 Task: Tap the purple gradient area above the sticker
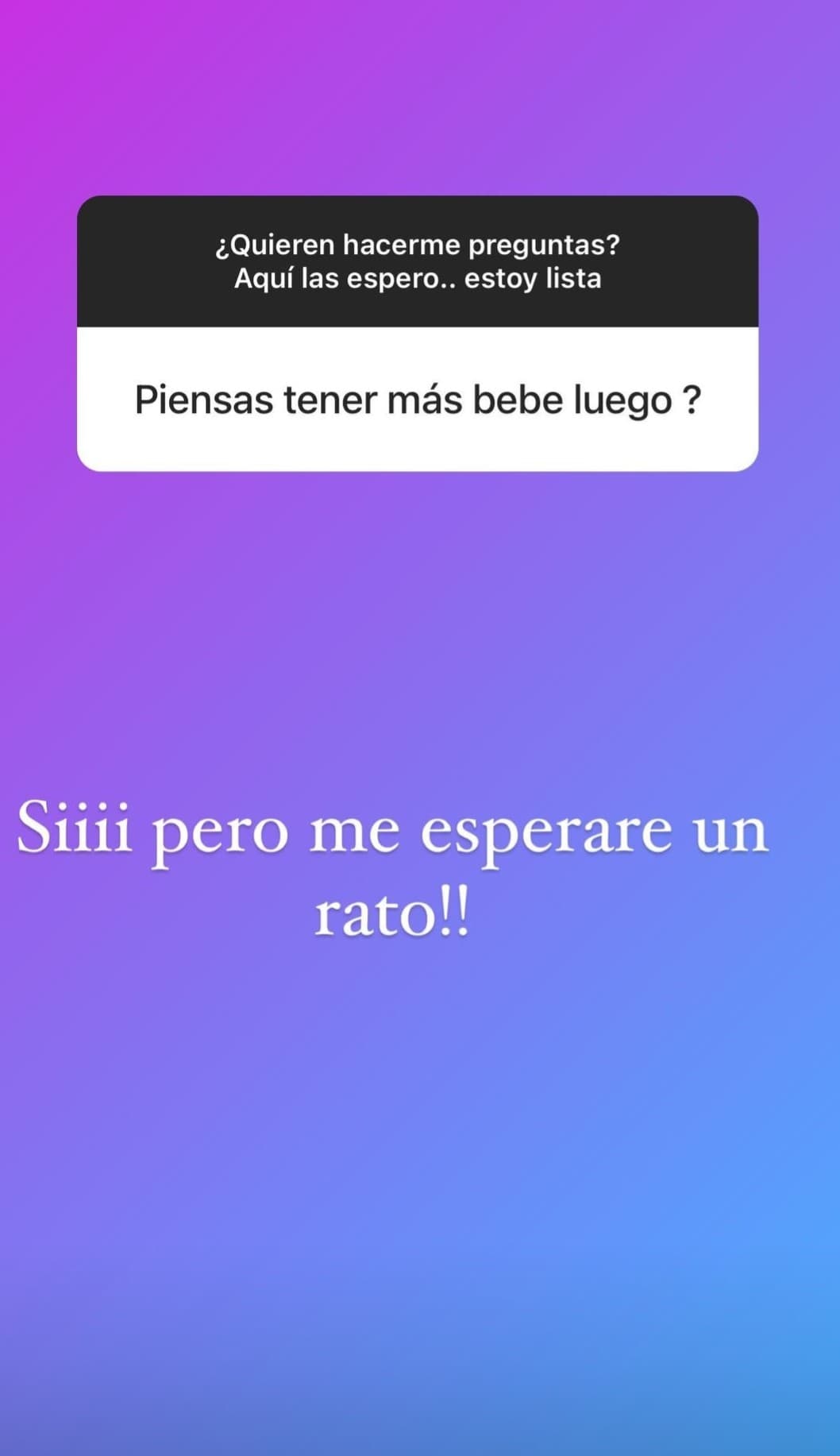pos(419,103)
